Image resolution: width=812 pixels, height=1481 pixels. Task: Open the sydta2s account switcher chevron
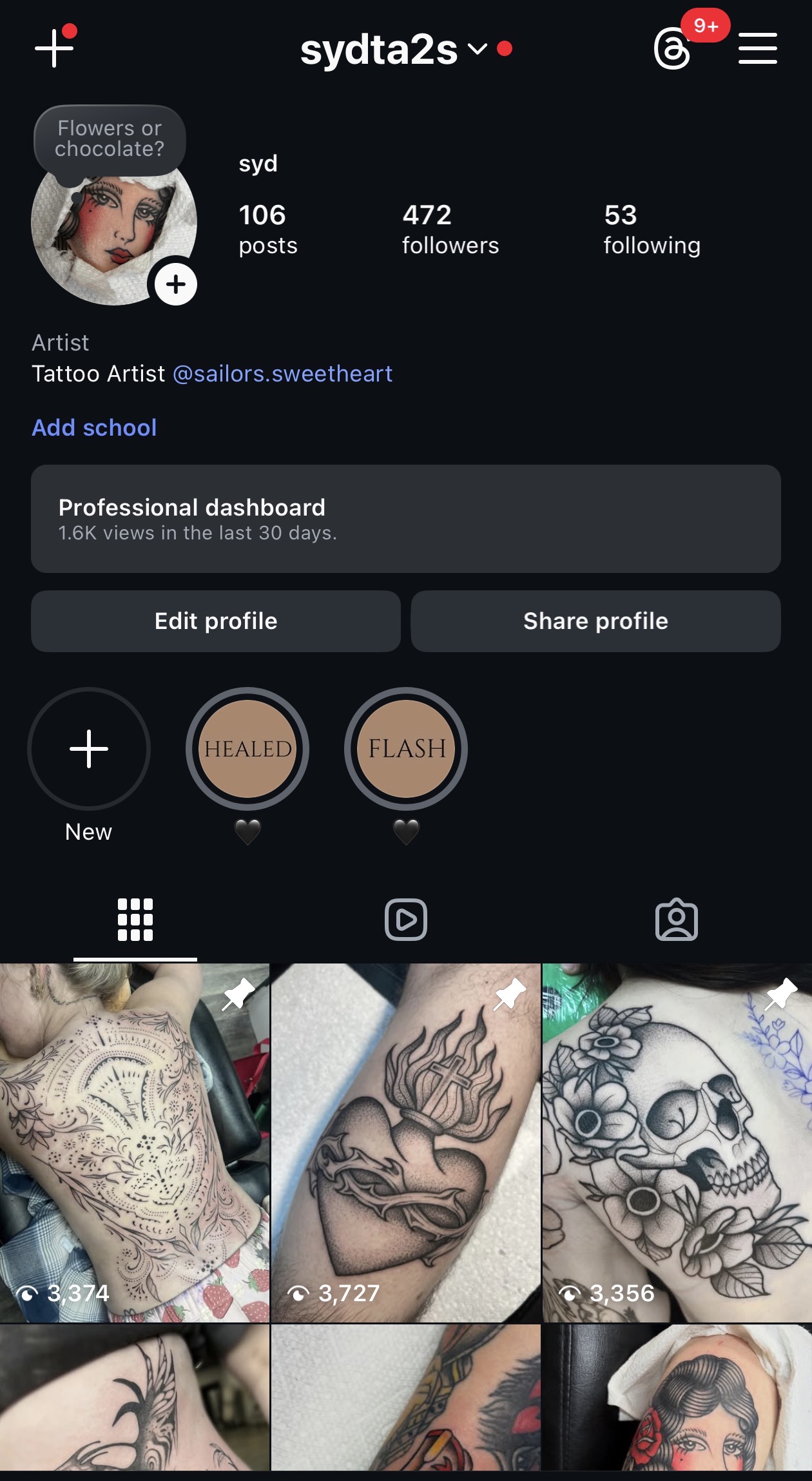coord(477,49)
